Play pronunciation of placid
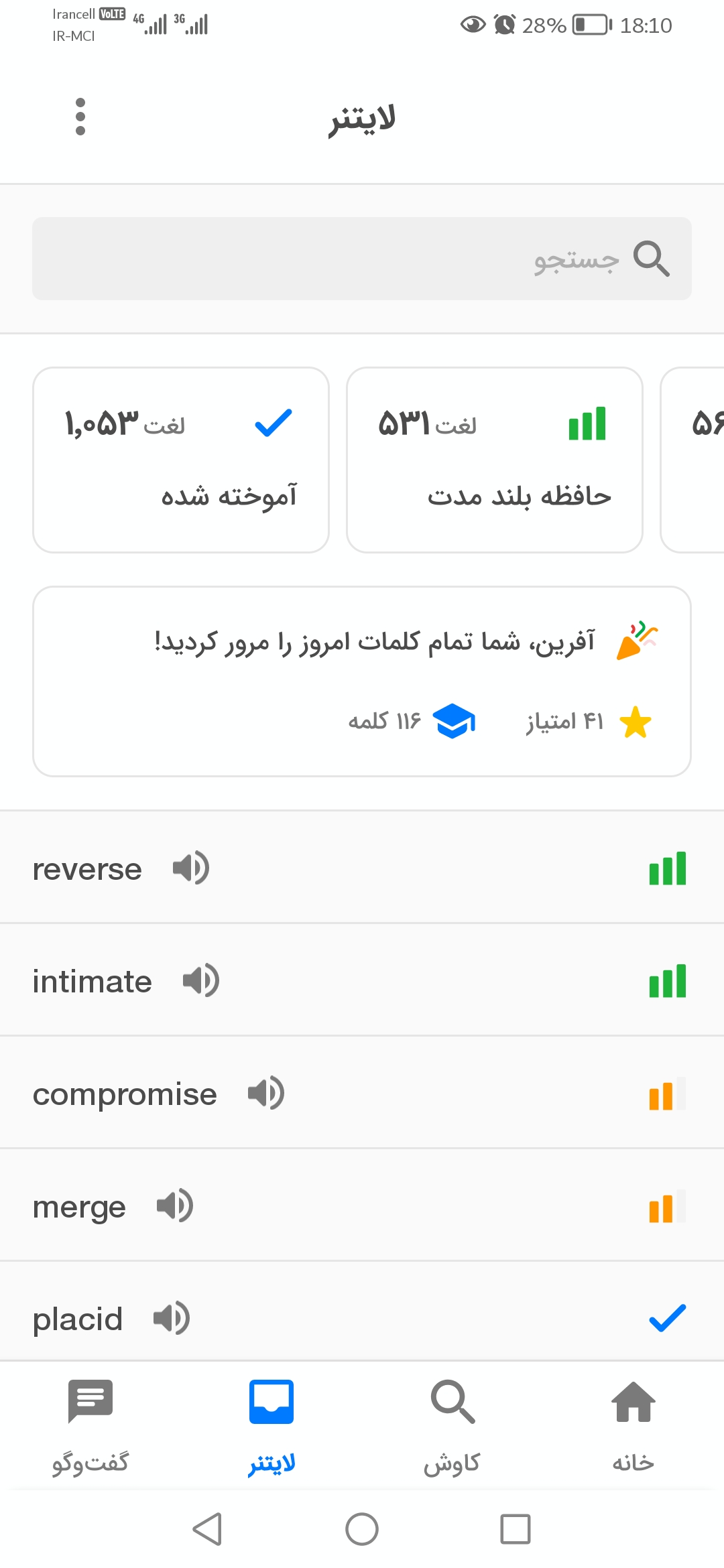 click(x=172, y=1319)
